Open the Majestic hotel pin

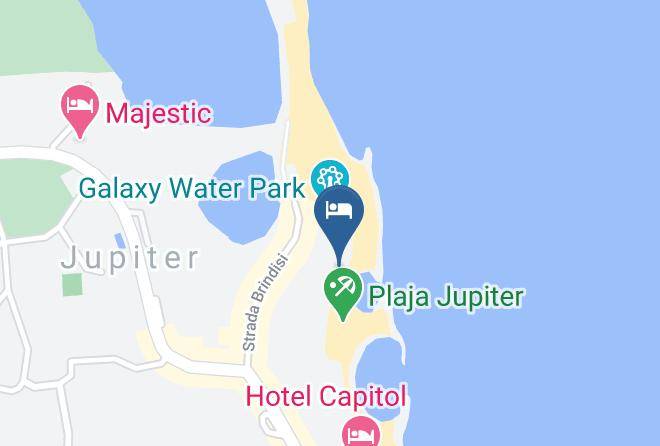[80, 111]
